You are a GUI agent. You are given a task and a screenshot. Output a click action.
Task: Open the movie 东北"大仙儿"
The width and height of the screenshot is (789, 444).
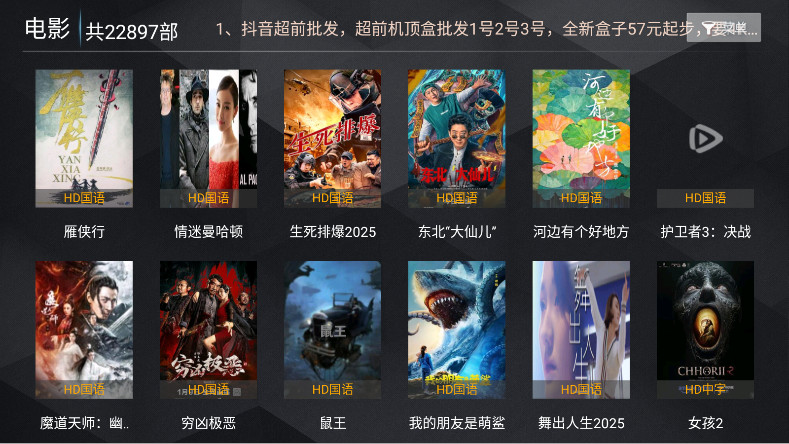[x=456, y=138]
